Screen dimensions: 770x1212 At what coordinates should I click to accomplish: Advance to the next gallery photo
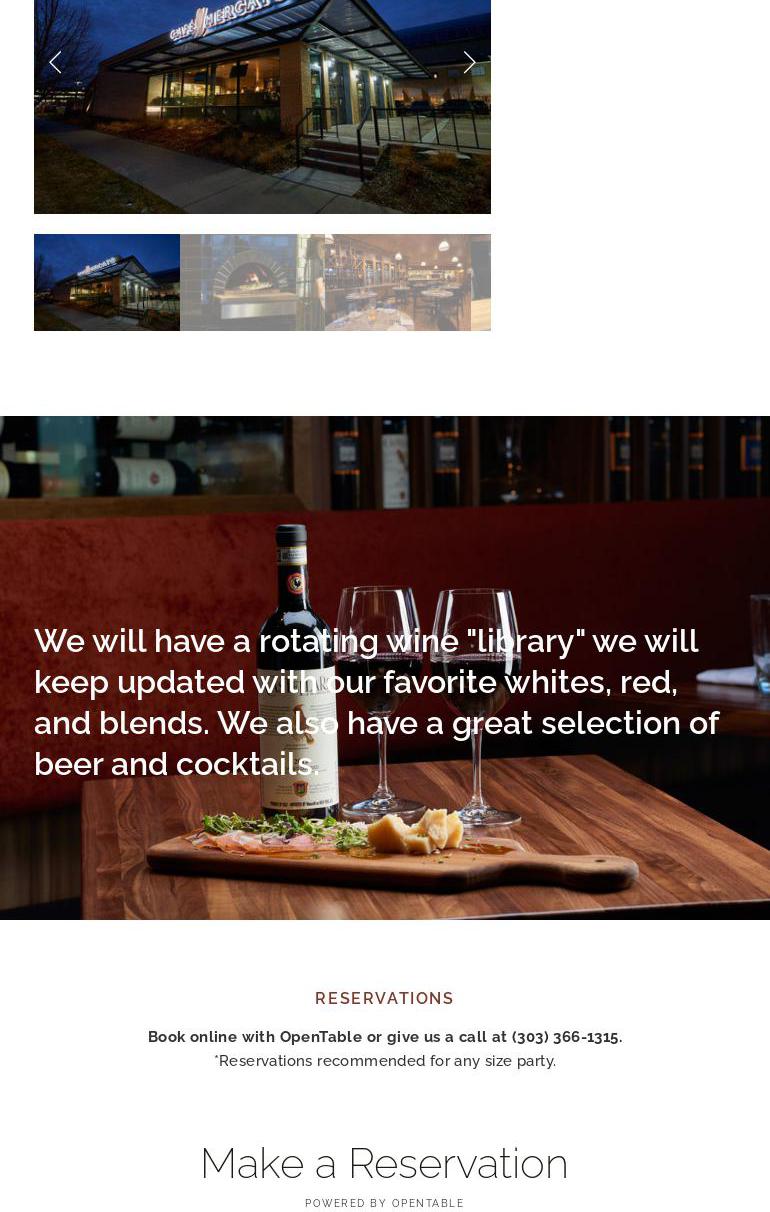point(469,62)
